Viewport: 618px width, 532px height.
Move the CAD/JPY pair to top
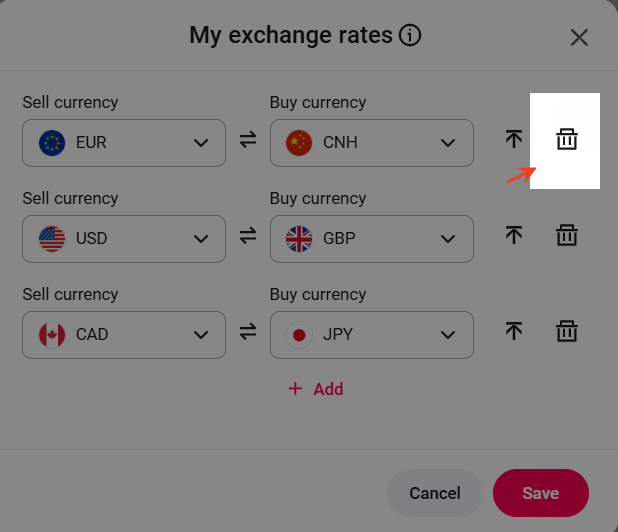pyautogui.click(x=514, y=331)
